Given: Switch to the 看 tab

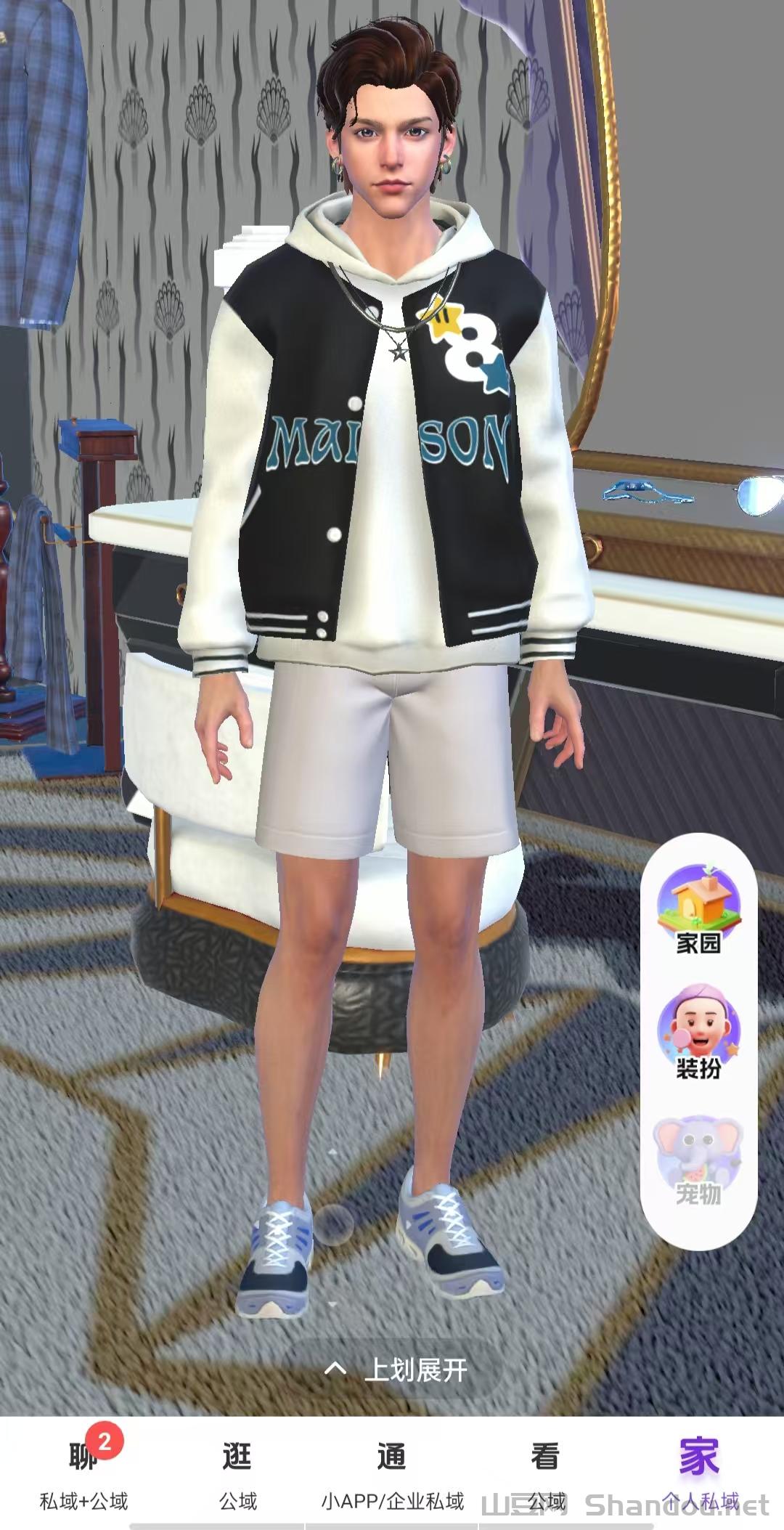Looking at the screenshot, I should 546,1472.
